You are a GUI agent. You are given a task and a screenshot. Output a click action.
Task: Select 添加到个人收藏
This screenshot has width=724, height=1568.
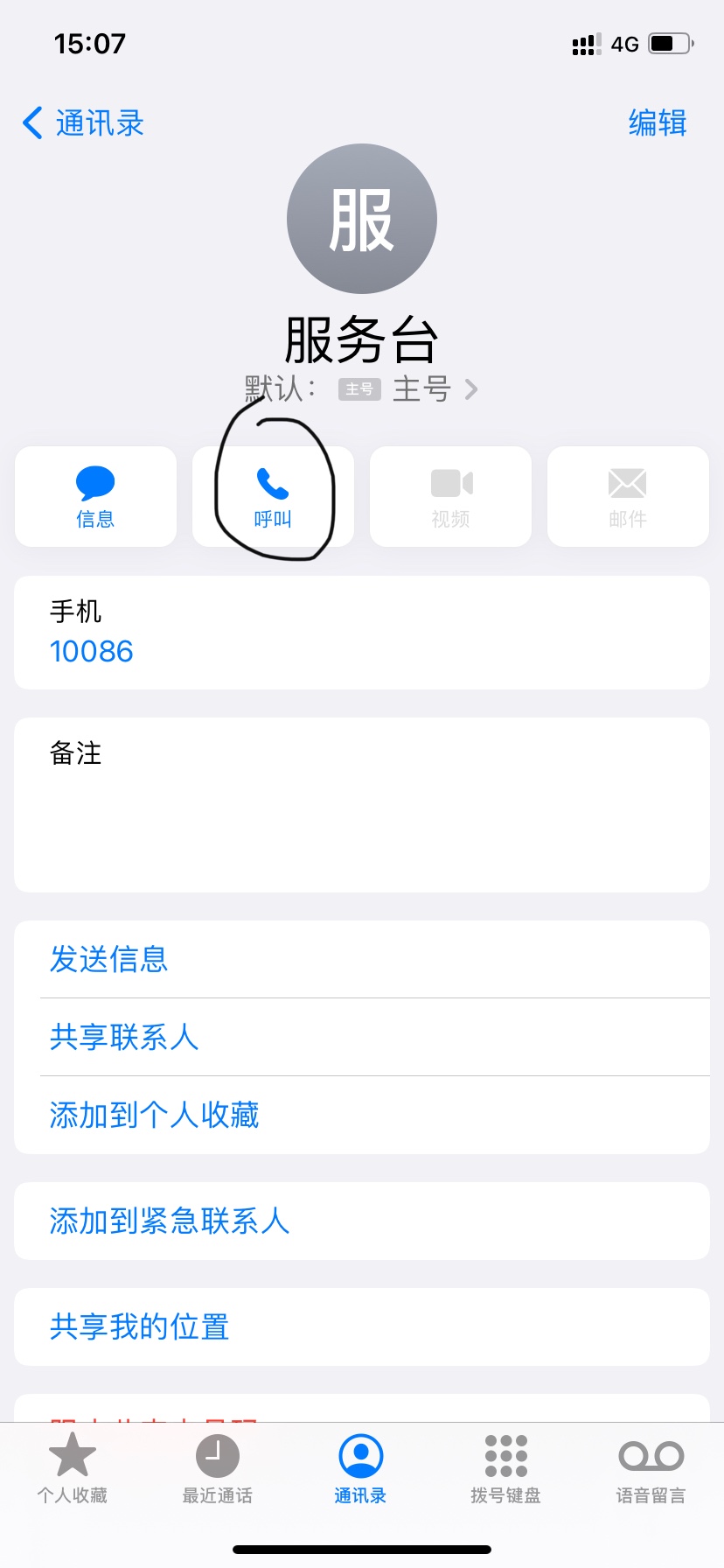(155, 1115)
